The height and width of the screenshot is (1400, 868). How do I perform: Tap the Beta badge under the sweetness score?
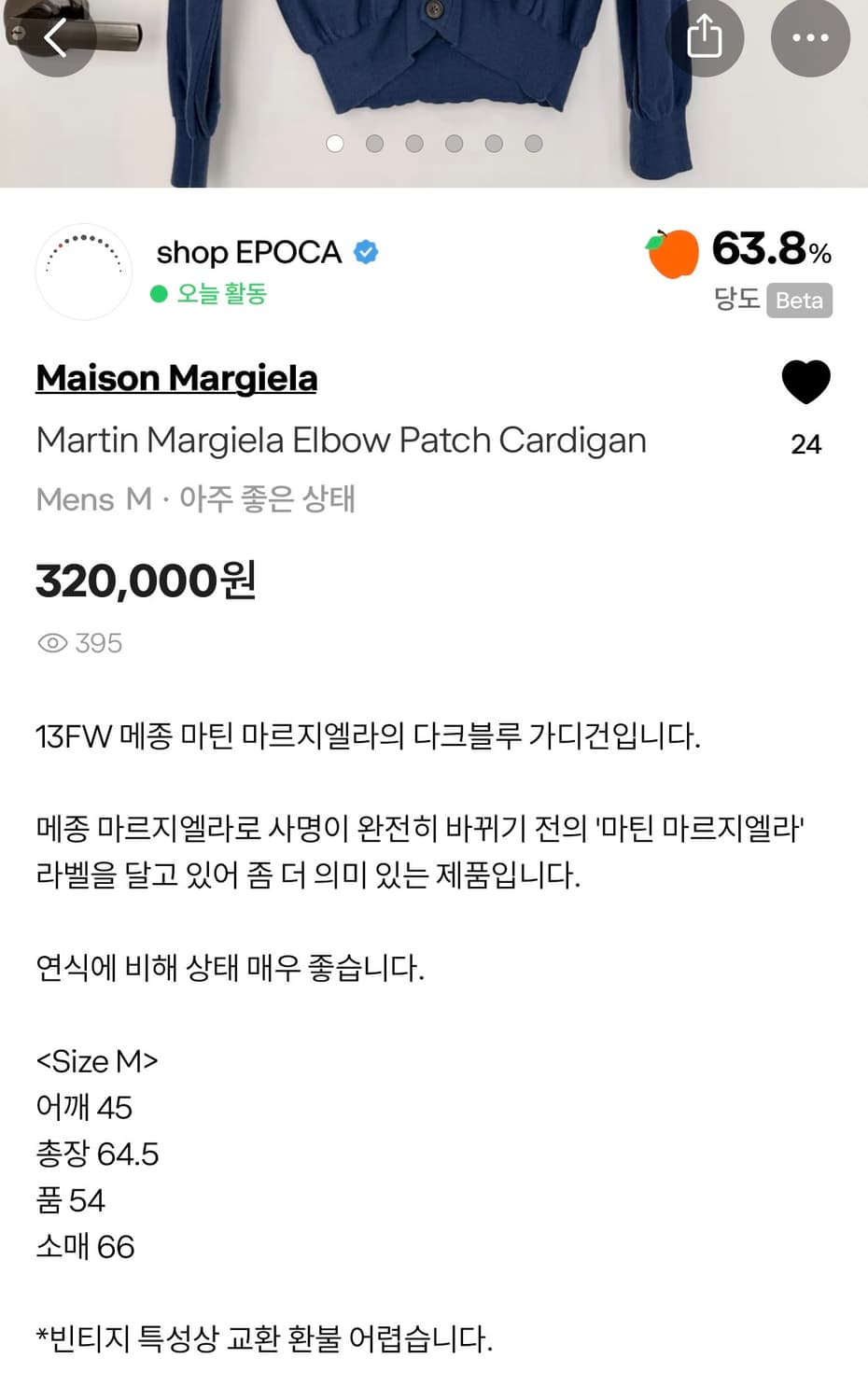[798, 301]
